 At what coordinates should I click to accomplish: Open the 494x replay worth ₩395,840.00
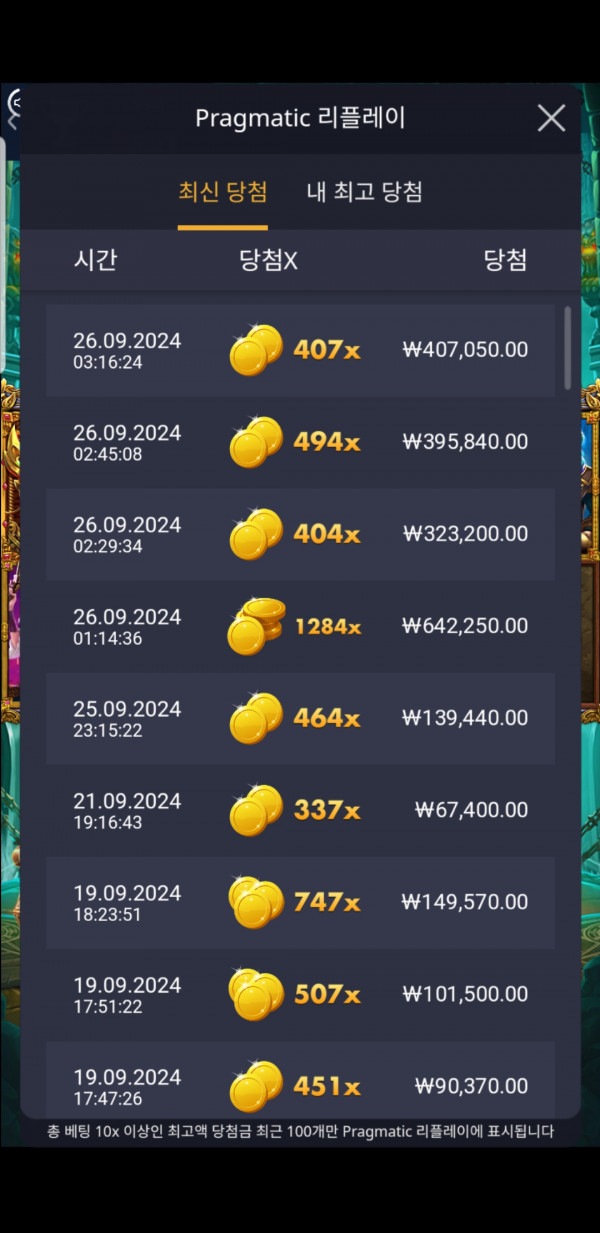click(300, 442)
